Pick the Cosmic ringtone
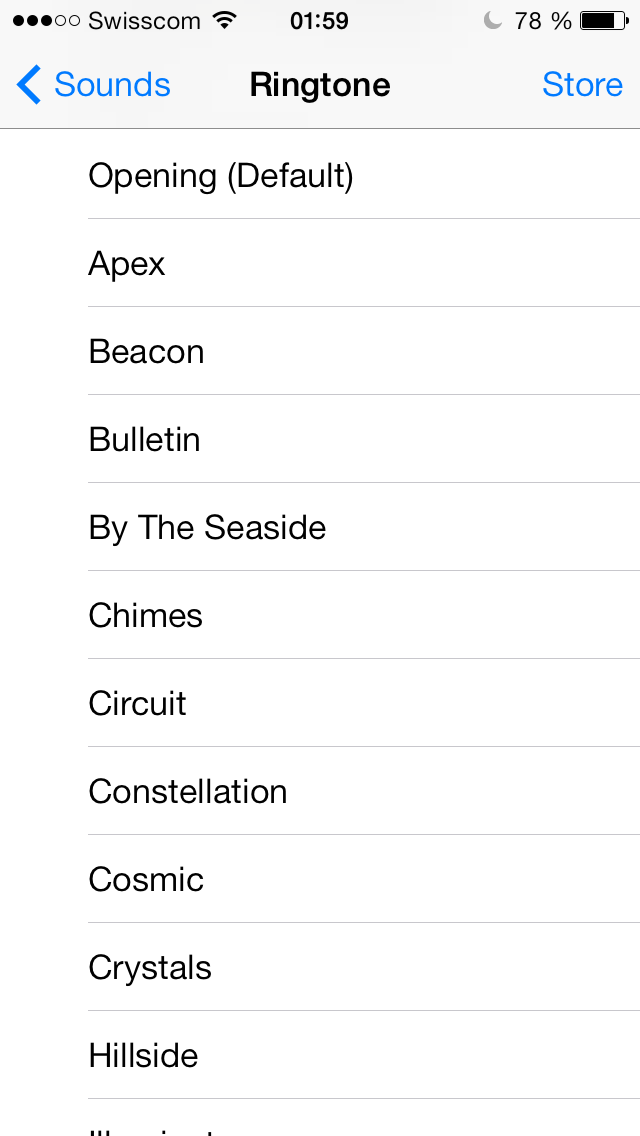This screenshot has height=1136, width=640. pyautogui.click(x=320, y=880)
